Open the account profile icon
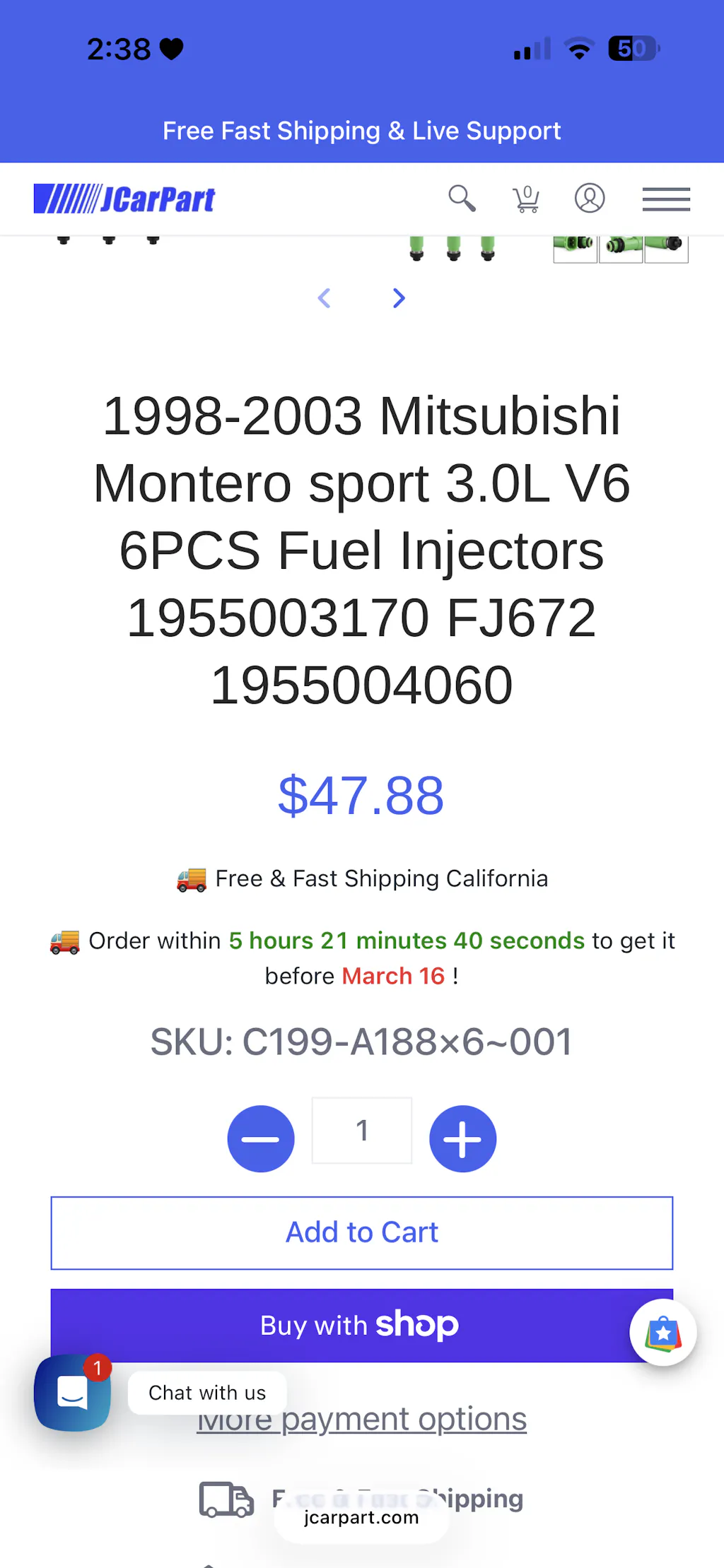The height and width of the screenshot is (1568, 724). pos(590,199)
